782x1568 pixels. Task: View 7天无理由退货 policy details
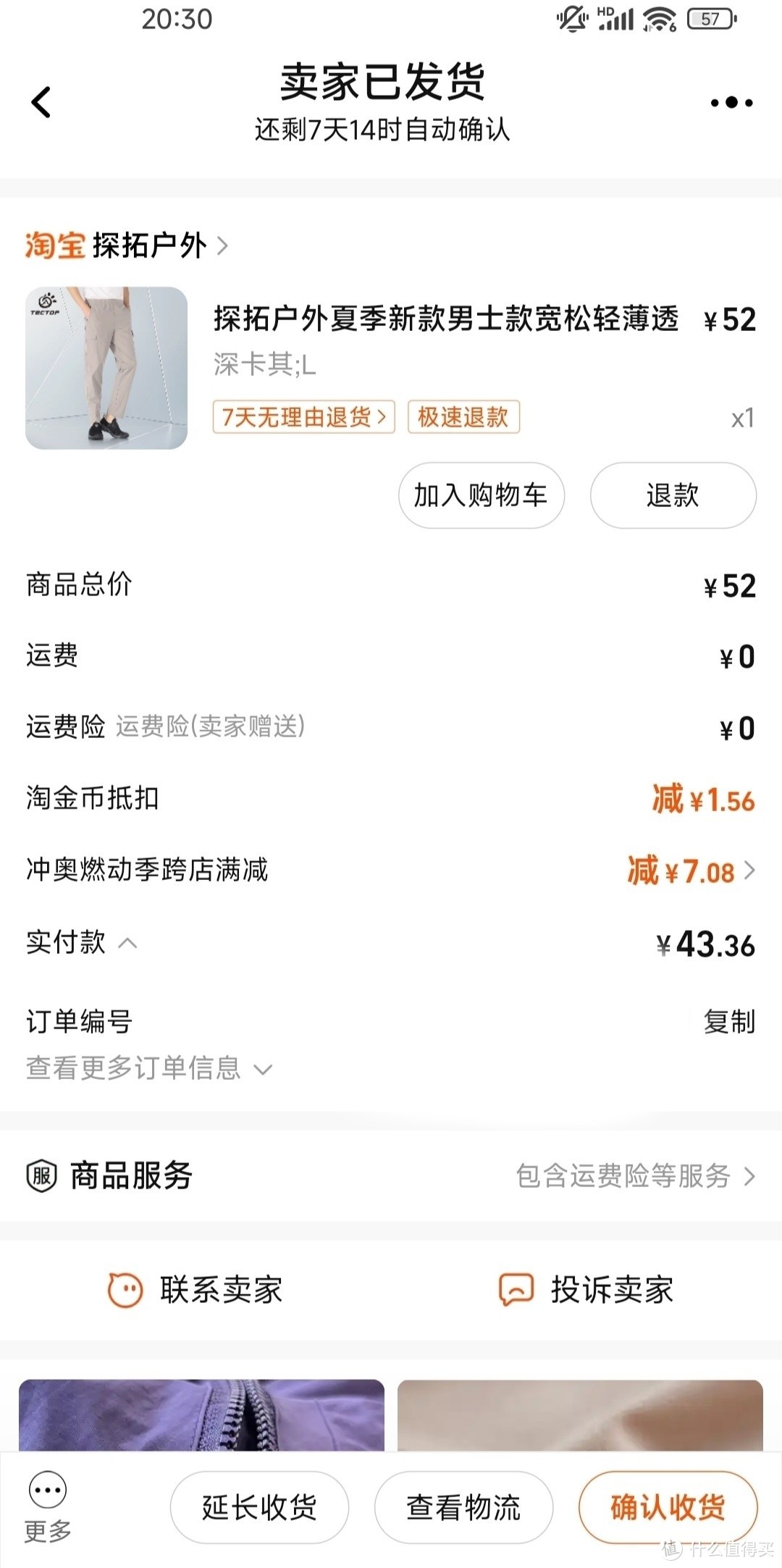(301, 417)
